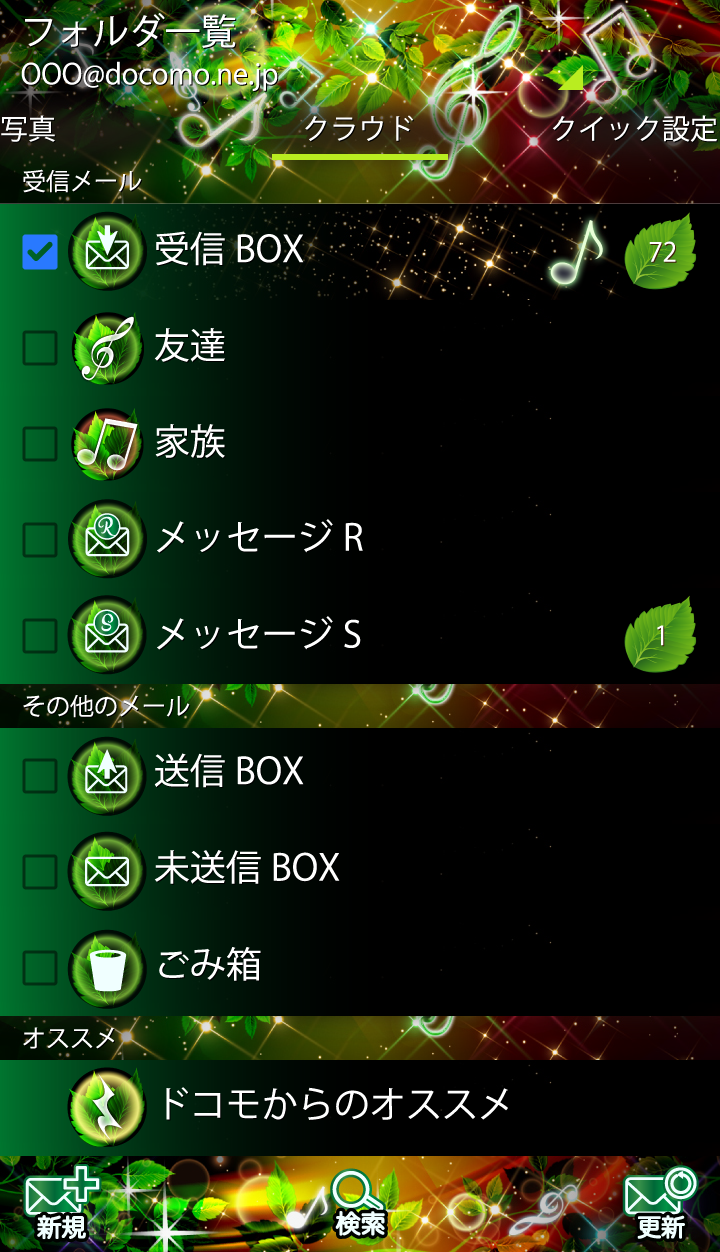The image size is (720, 1252).
Task: Open the メッセージ S folder
Action: tap(258, 635)
